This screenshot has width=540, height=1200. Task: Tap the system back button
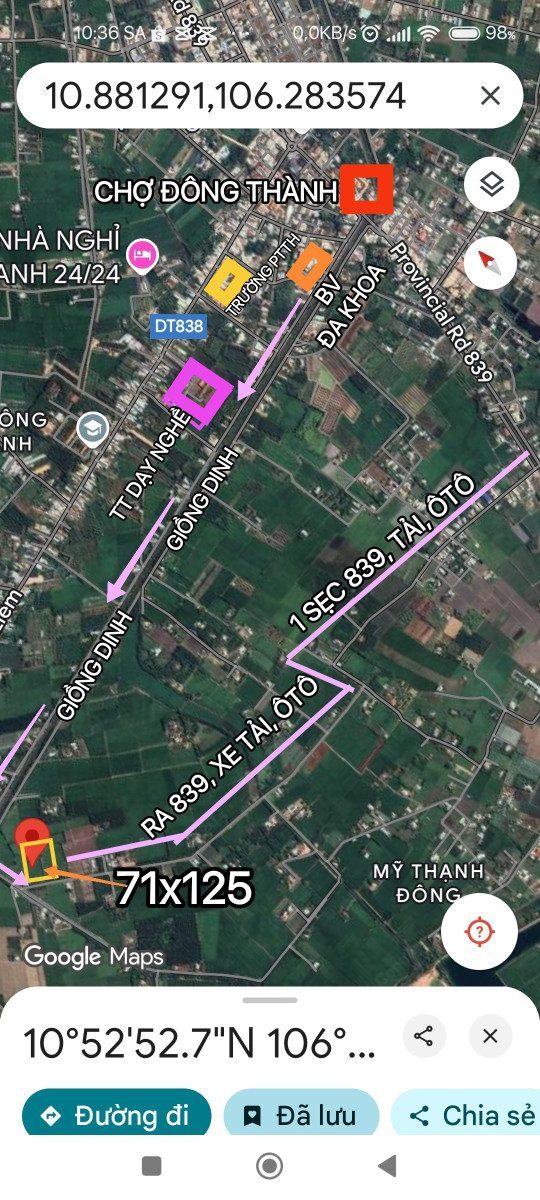click(x=387, y=1166)
